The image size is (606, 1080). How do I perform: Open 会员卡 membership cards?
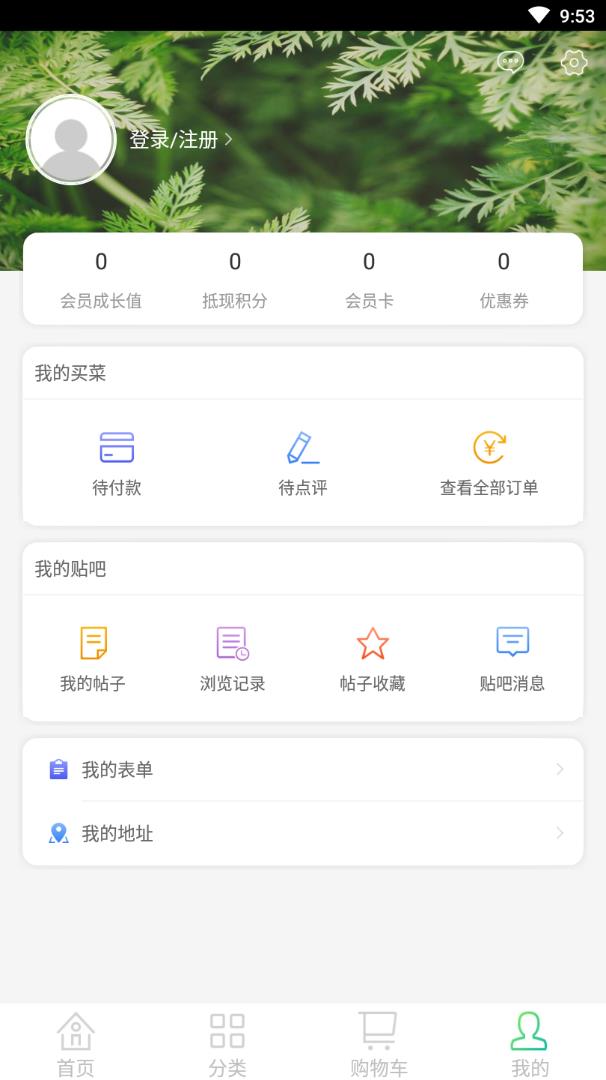369,280
